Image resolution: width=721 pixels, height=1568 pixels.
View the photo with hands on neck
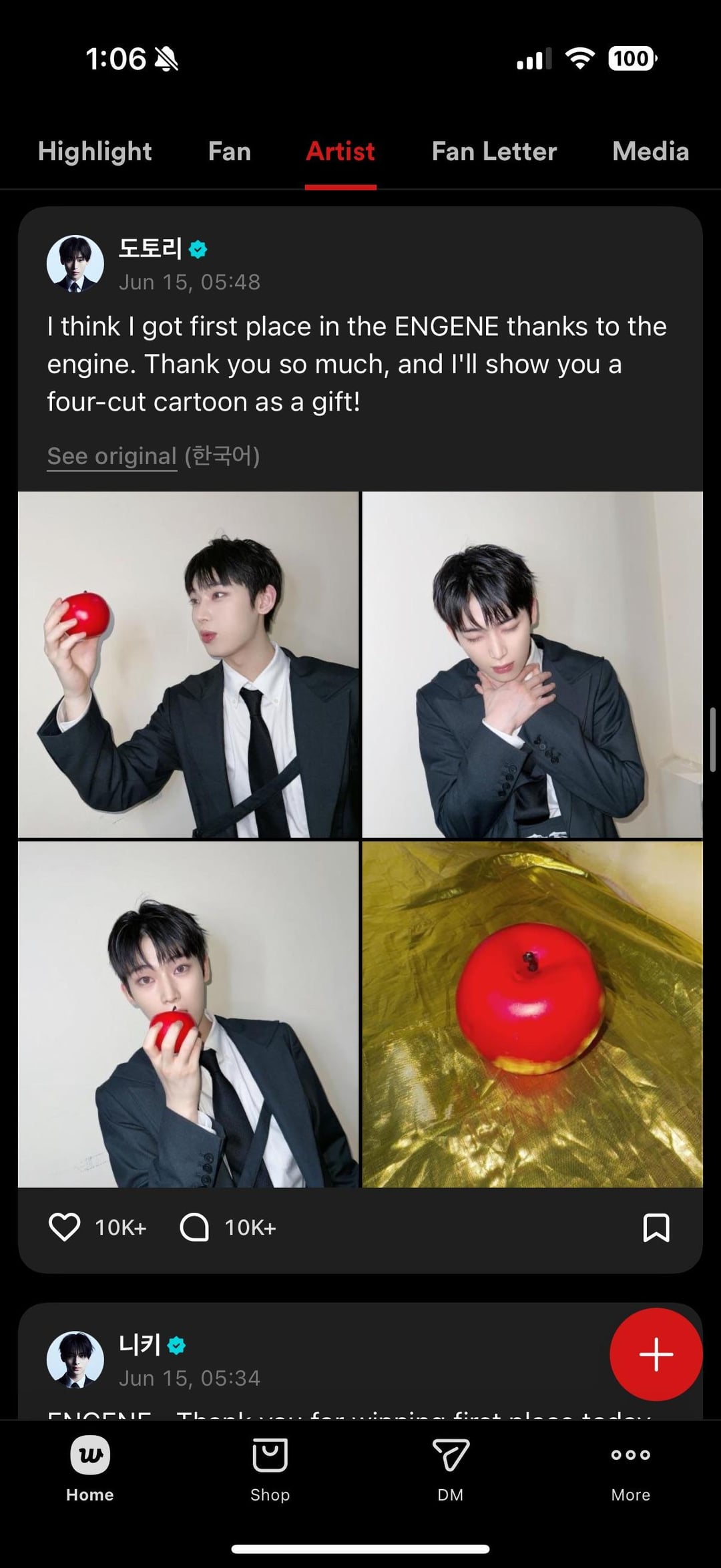pyautogui.click(x=532, y=664)
